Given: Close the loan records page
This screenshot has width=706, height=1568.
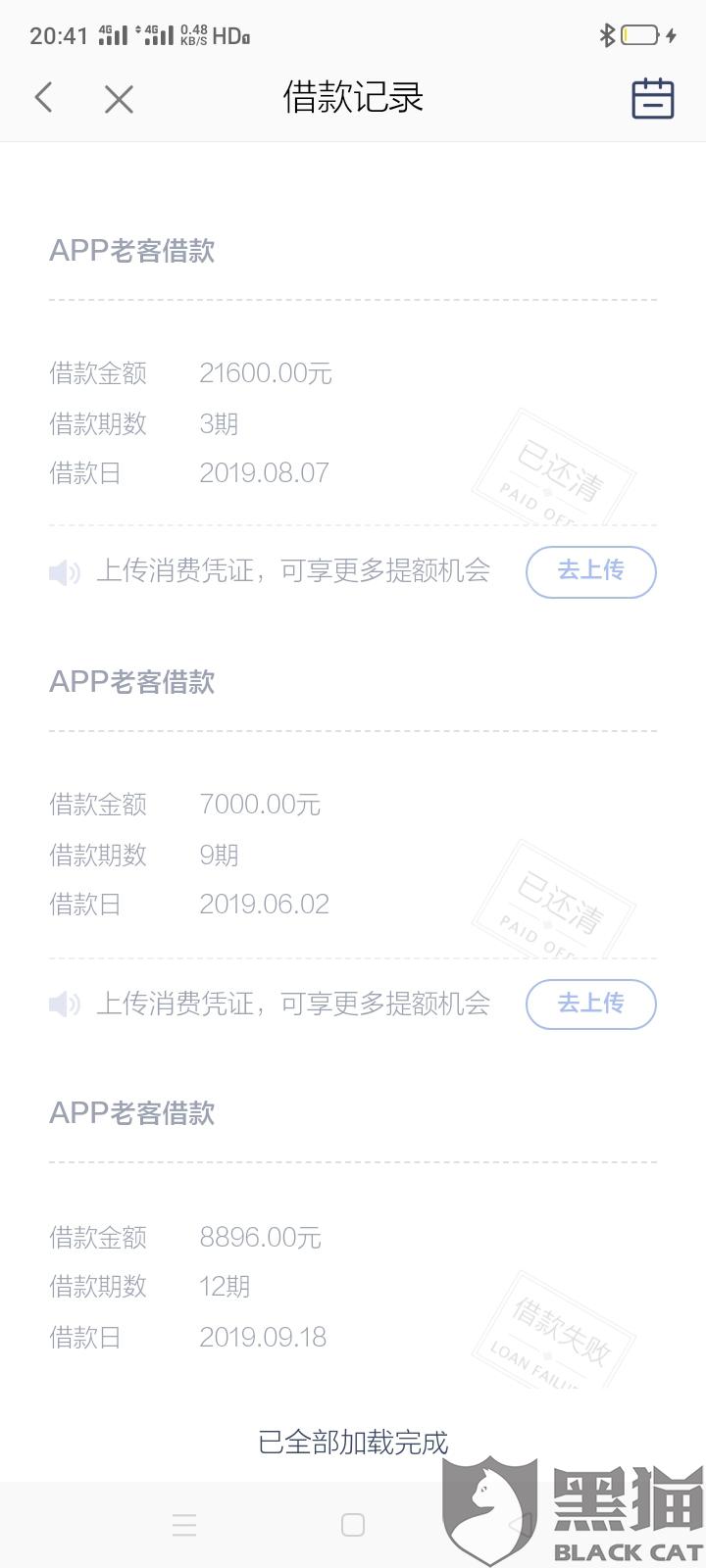Looking at the screenshot, I should pyautogui.click(x=119, y=99).
